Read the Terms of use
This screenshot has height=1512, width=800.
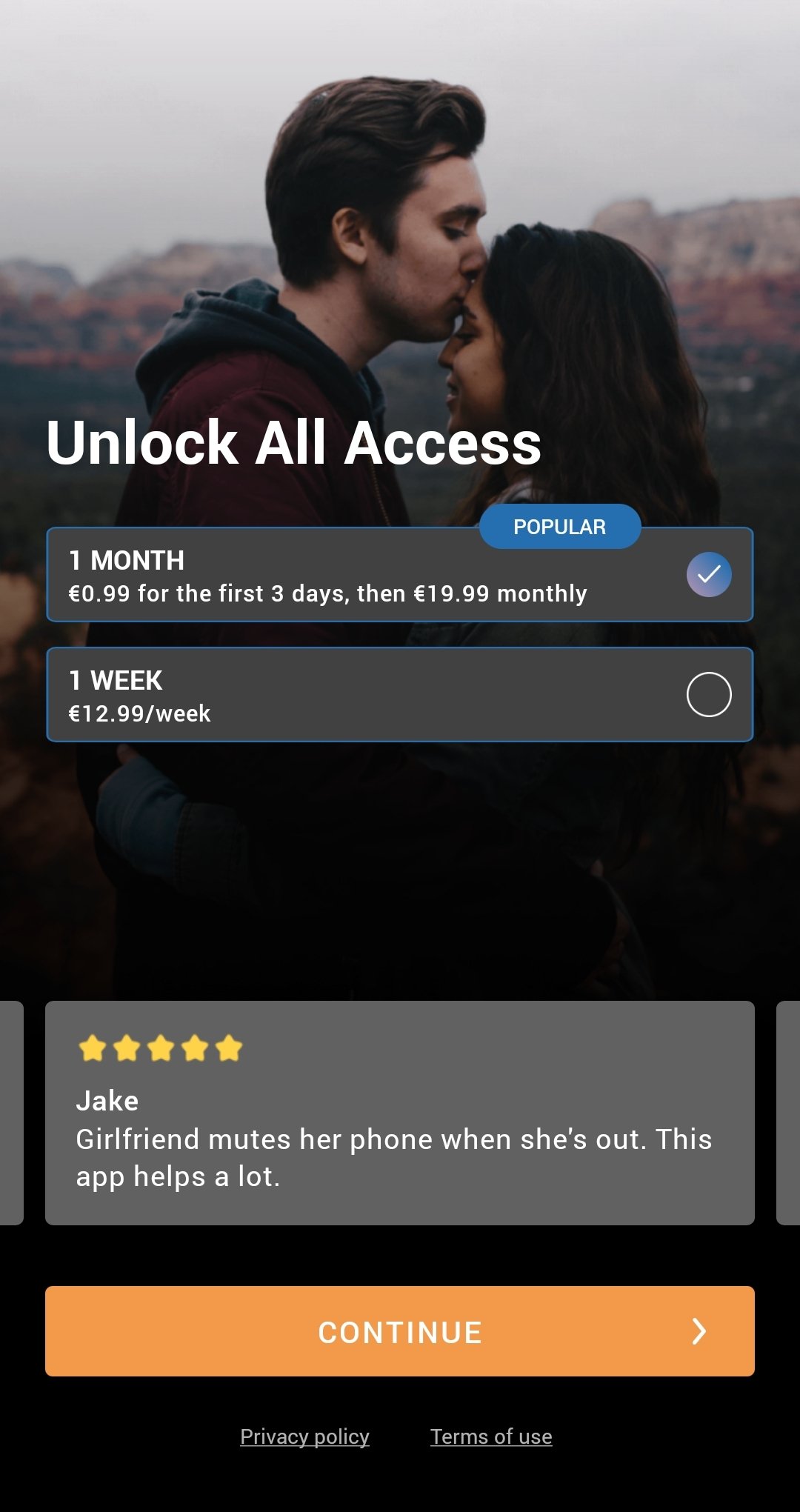click(491, 1436)
